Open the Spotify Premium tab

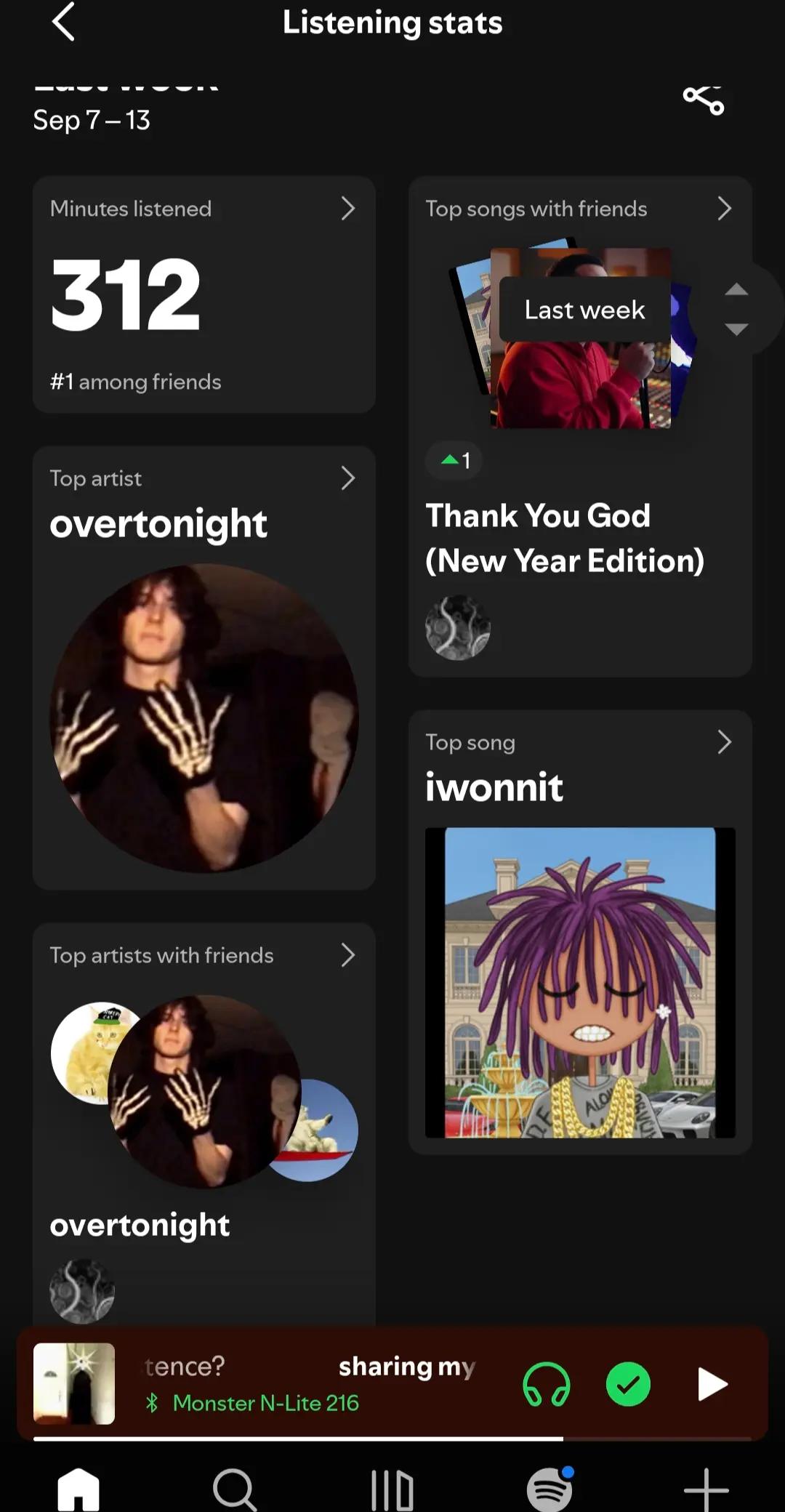point(549,1489)
